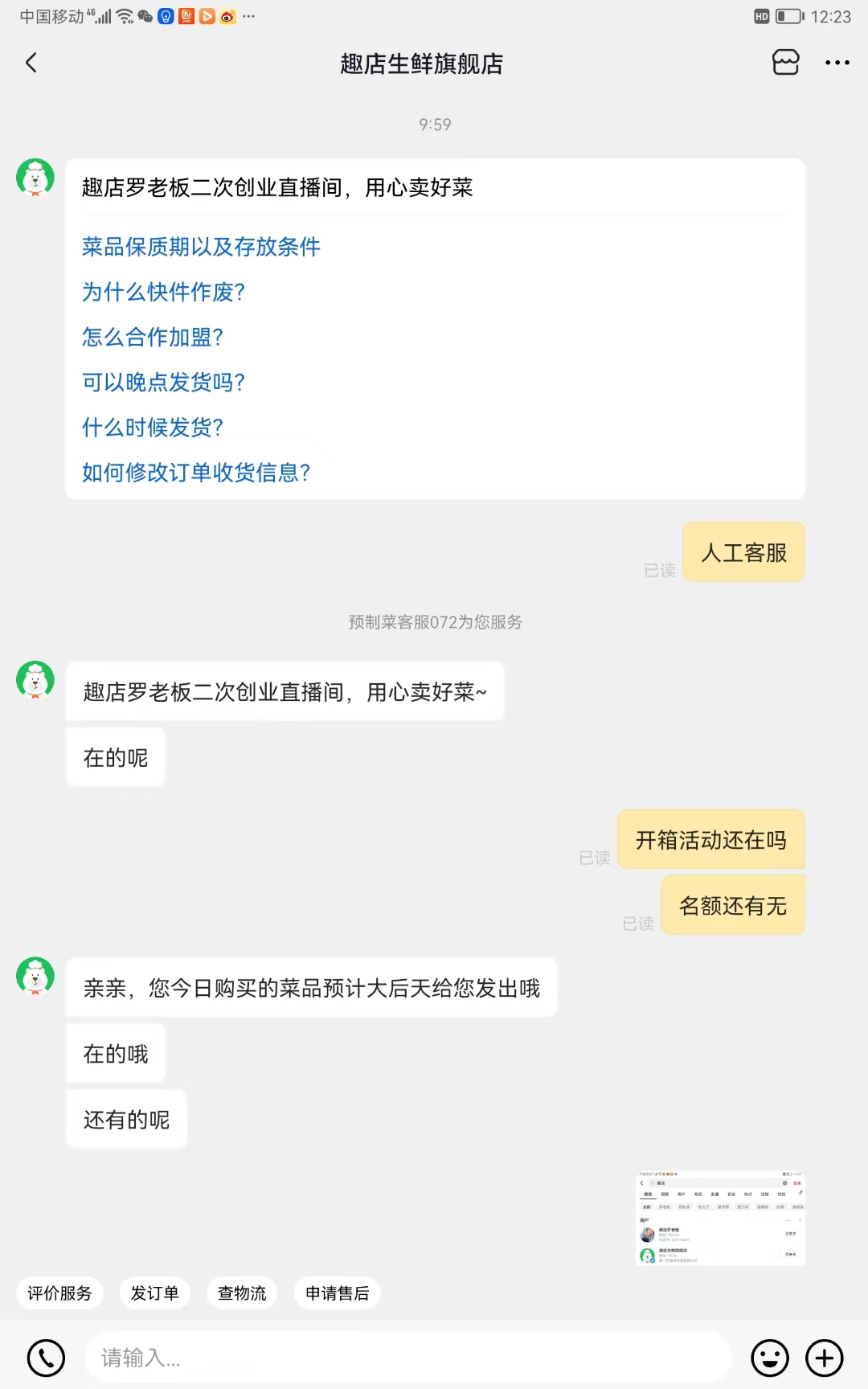Go back from the chat

[31, 63]
